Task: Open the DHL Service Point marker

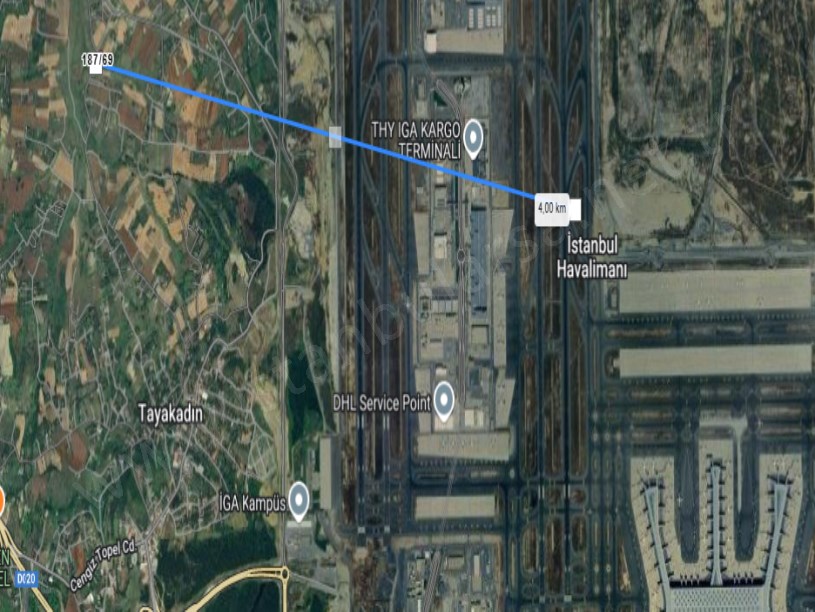Action: point(444,400)
